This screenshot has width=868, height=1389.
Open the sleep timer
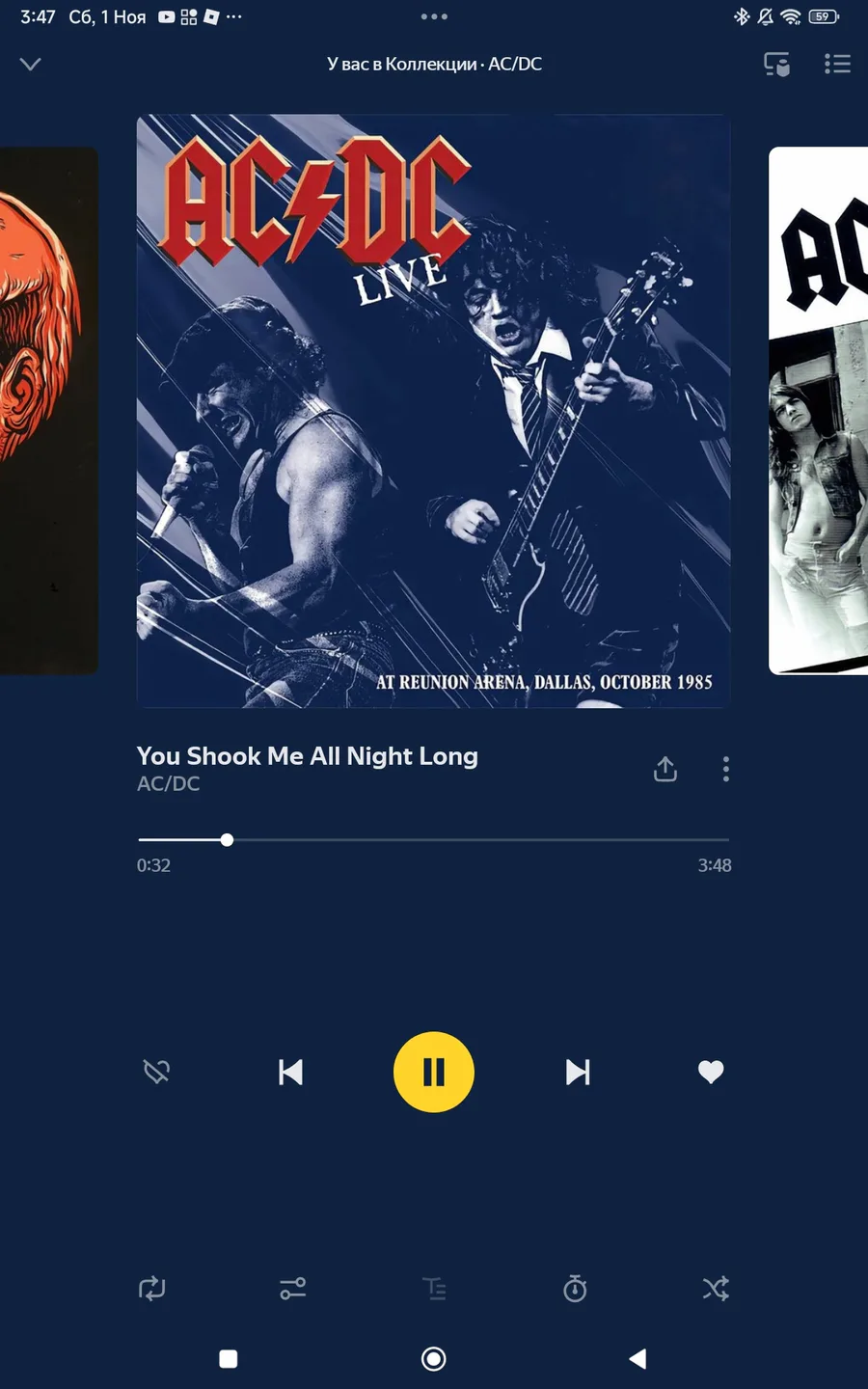point(575,1289)
